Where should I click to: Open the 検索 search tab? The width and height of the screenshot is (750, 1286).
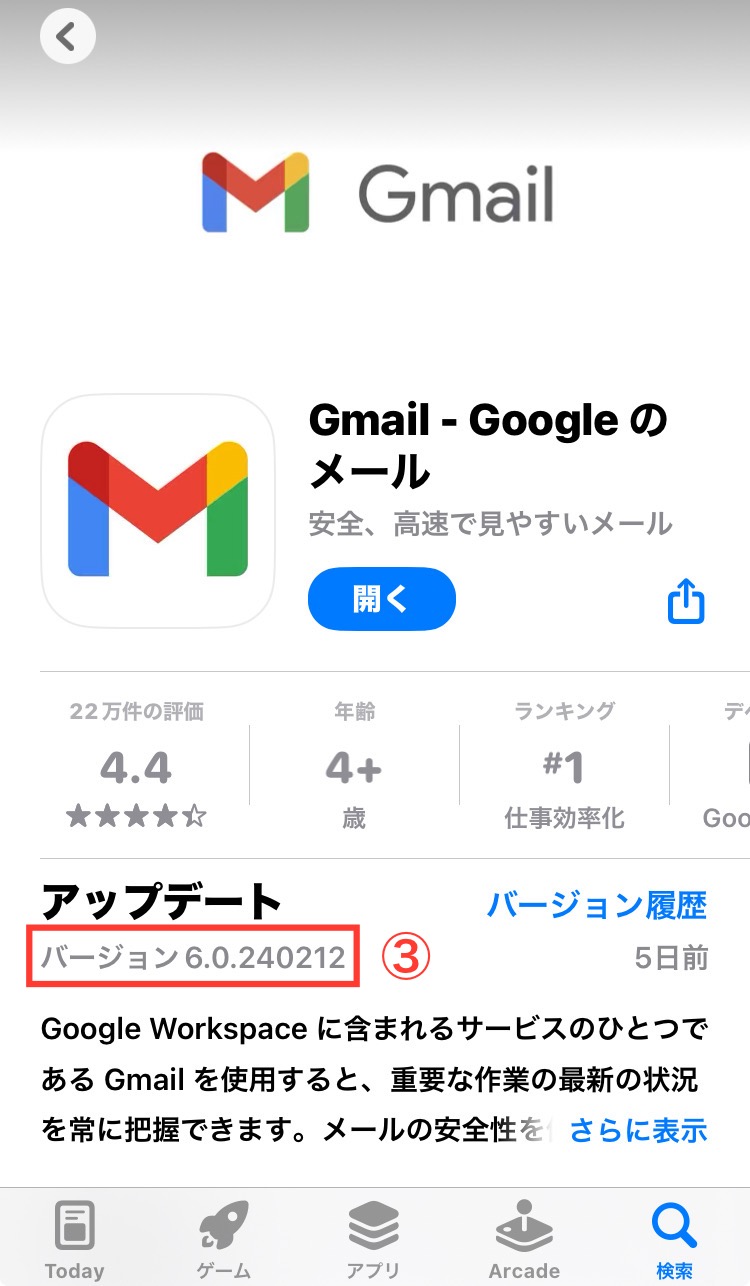[674, 1240]
